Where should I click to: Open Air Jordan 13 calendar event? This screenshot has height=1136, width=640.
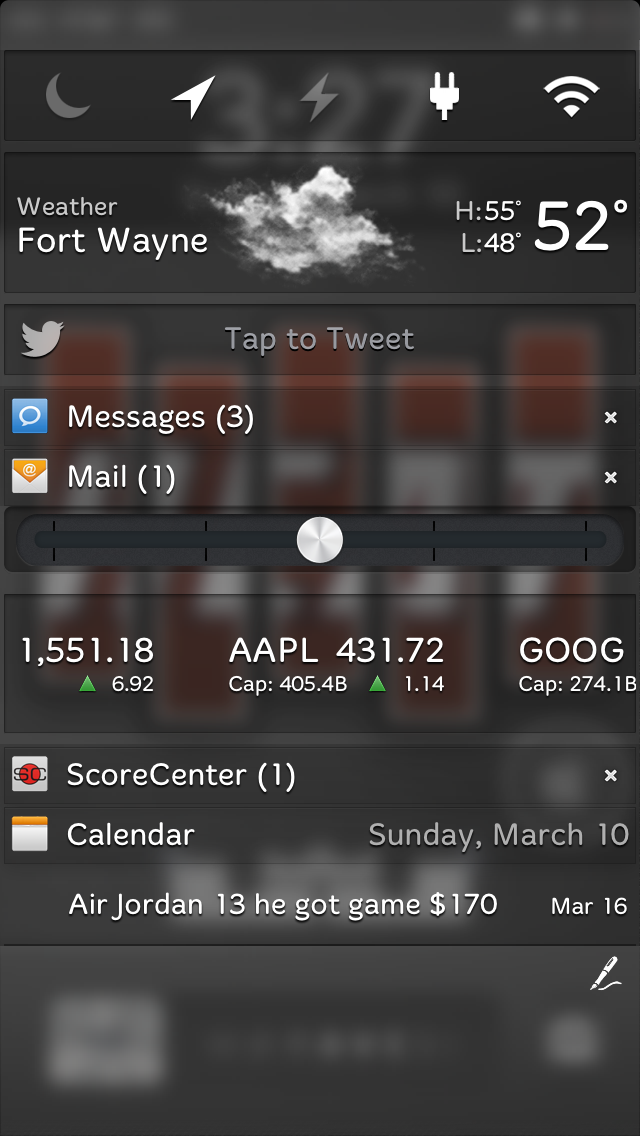tap(283, 905)
